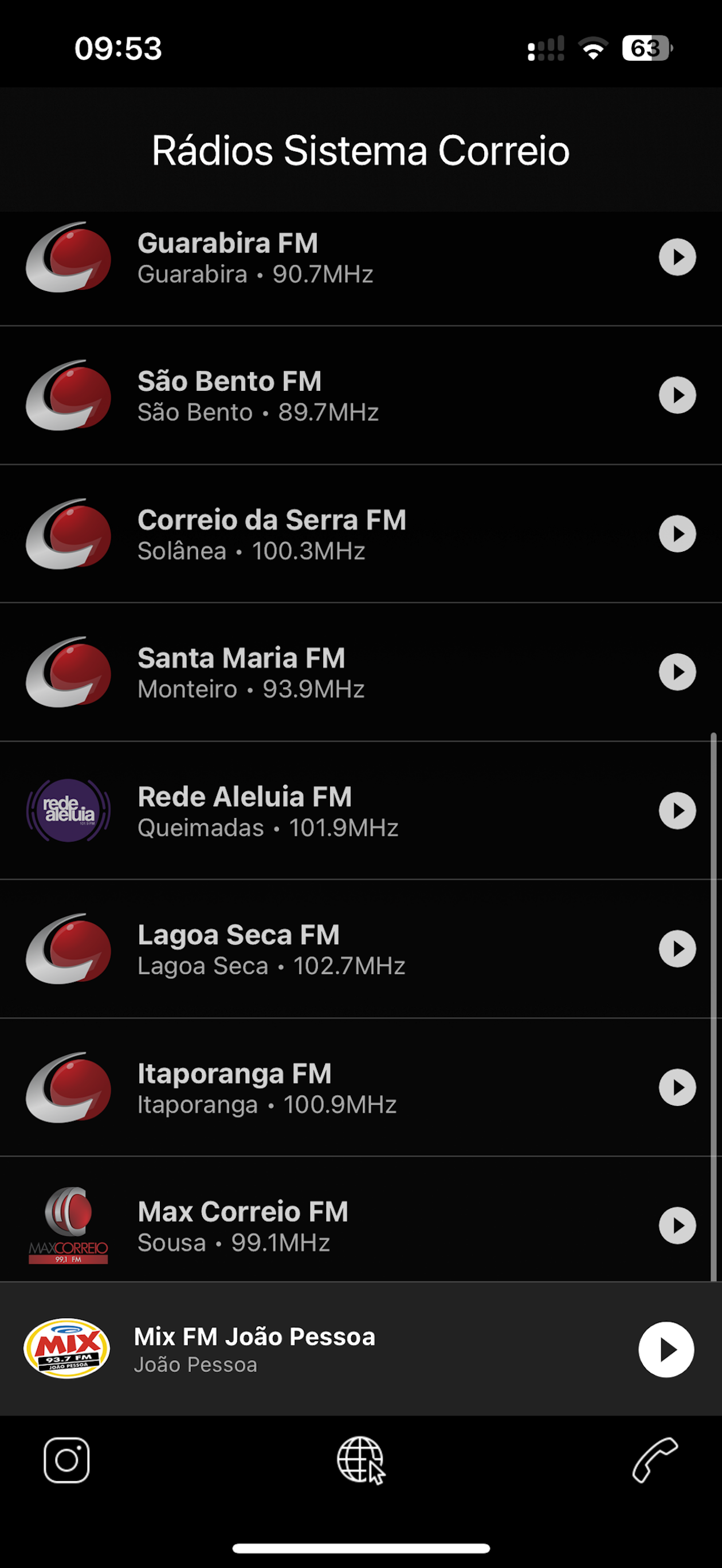Play Max Correio FM
The image size is (722, 1568).
pos(677,1226)
